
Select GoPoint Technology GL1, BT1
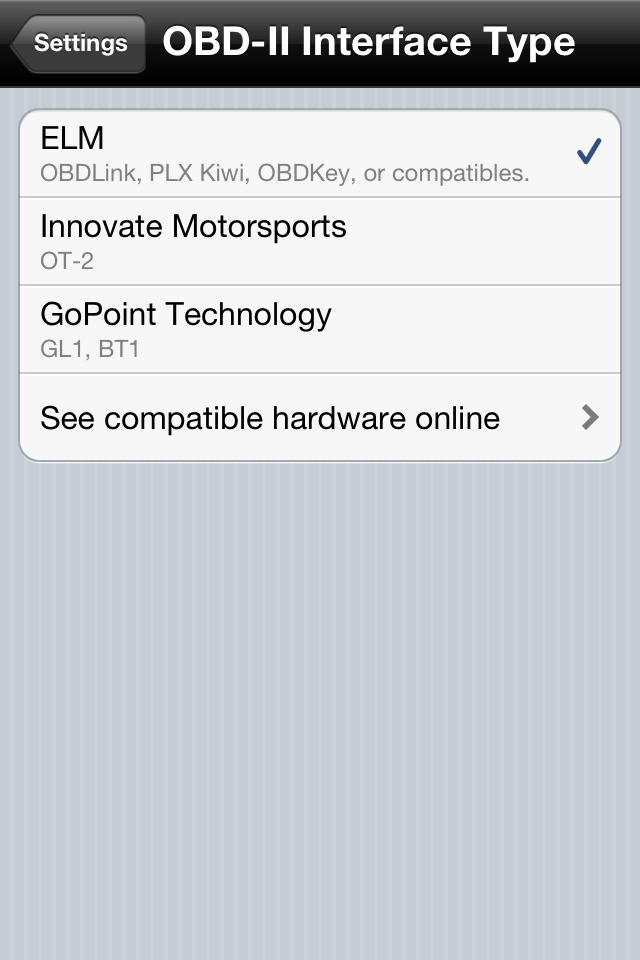click(319, 329)
